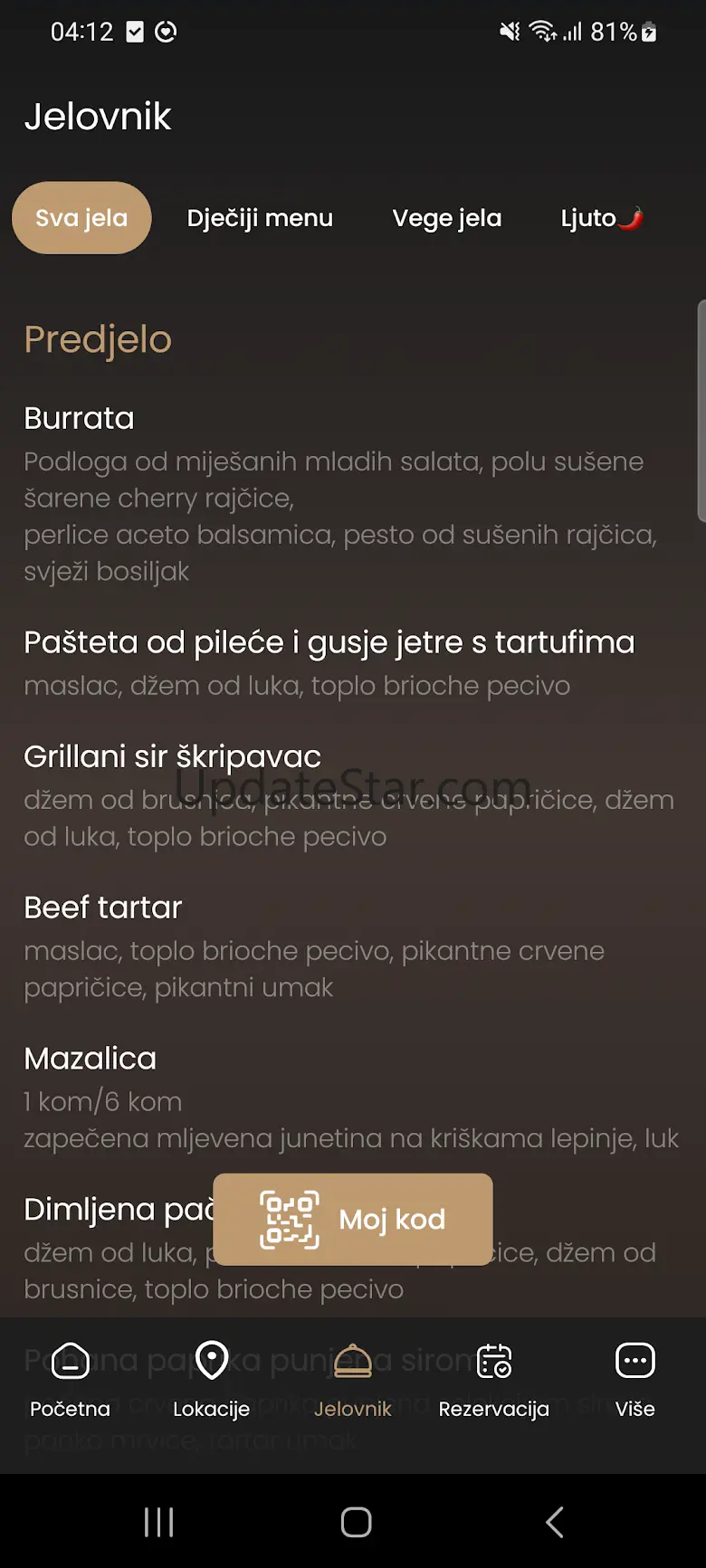Open the Više menu tab
The width and height of the screenshot is (706, 1568).
tap(634, 1380)
